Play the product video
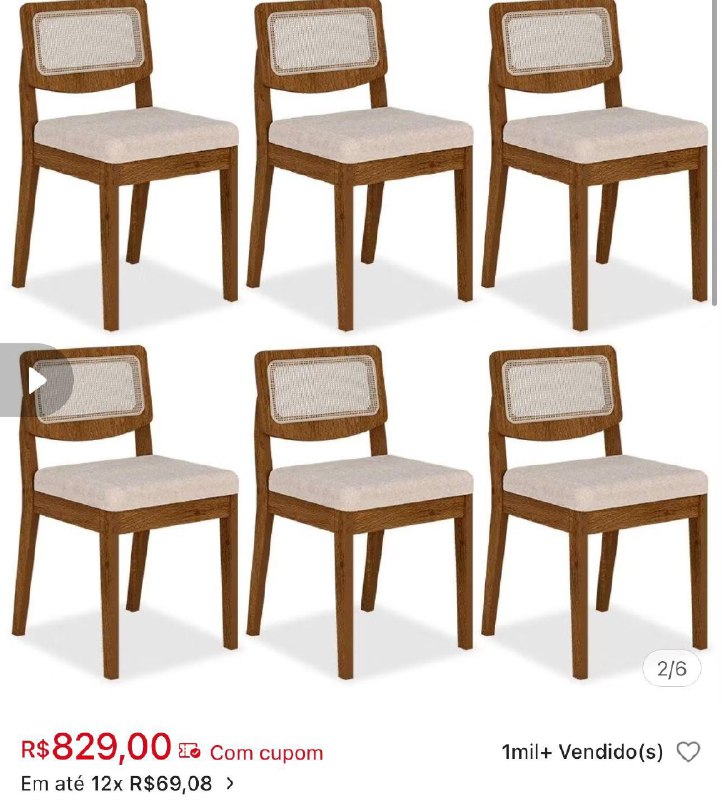Image resolution: width=722 pixels, height=800 pixels. point(36,380)
